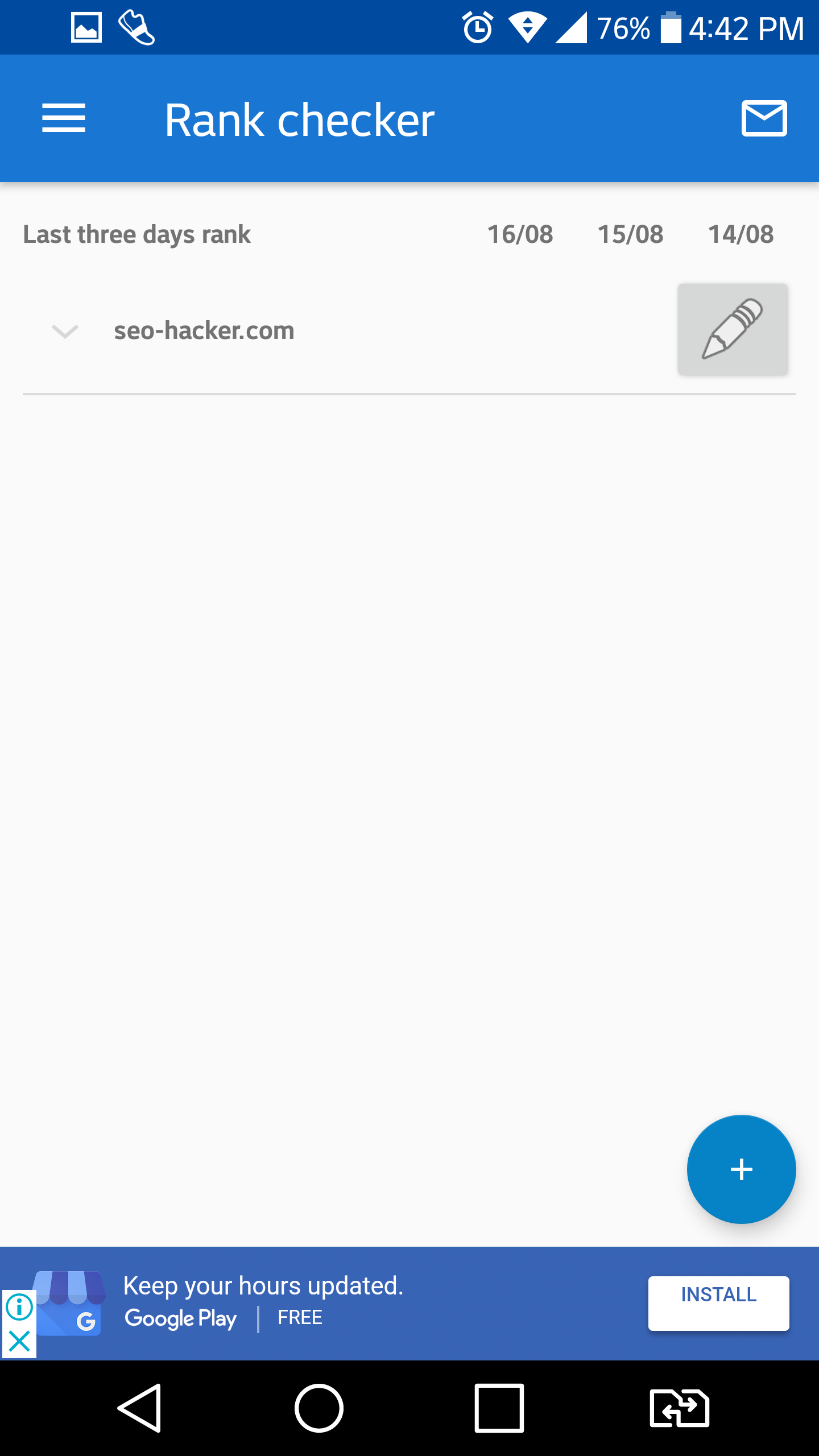Viewport: 819px width, 1456px height.
Task: Edit the seo-hacker.com entry
Action: tap(733, 329)
